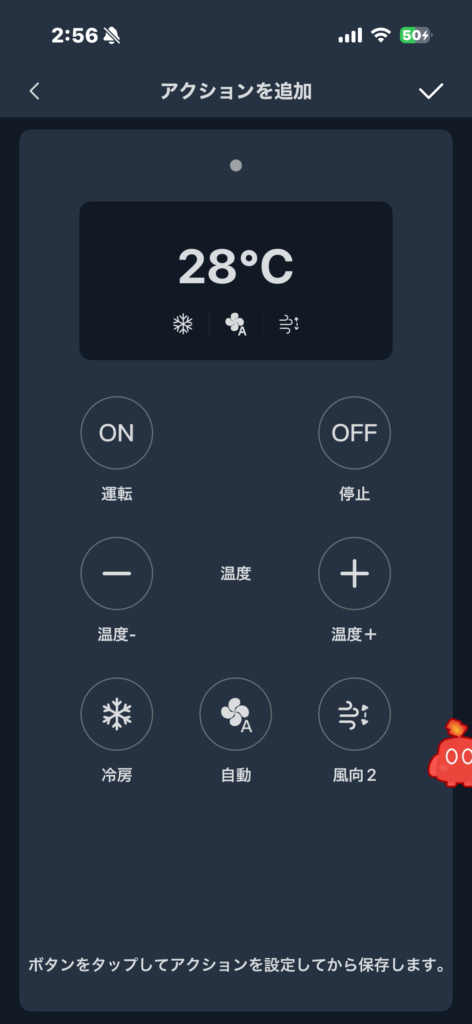The height and width of the screenshot is (1024, 472).
Task: Change fan speed via 自動 button
Action: tap(236, 714)
